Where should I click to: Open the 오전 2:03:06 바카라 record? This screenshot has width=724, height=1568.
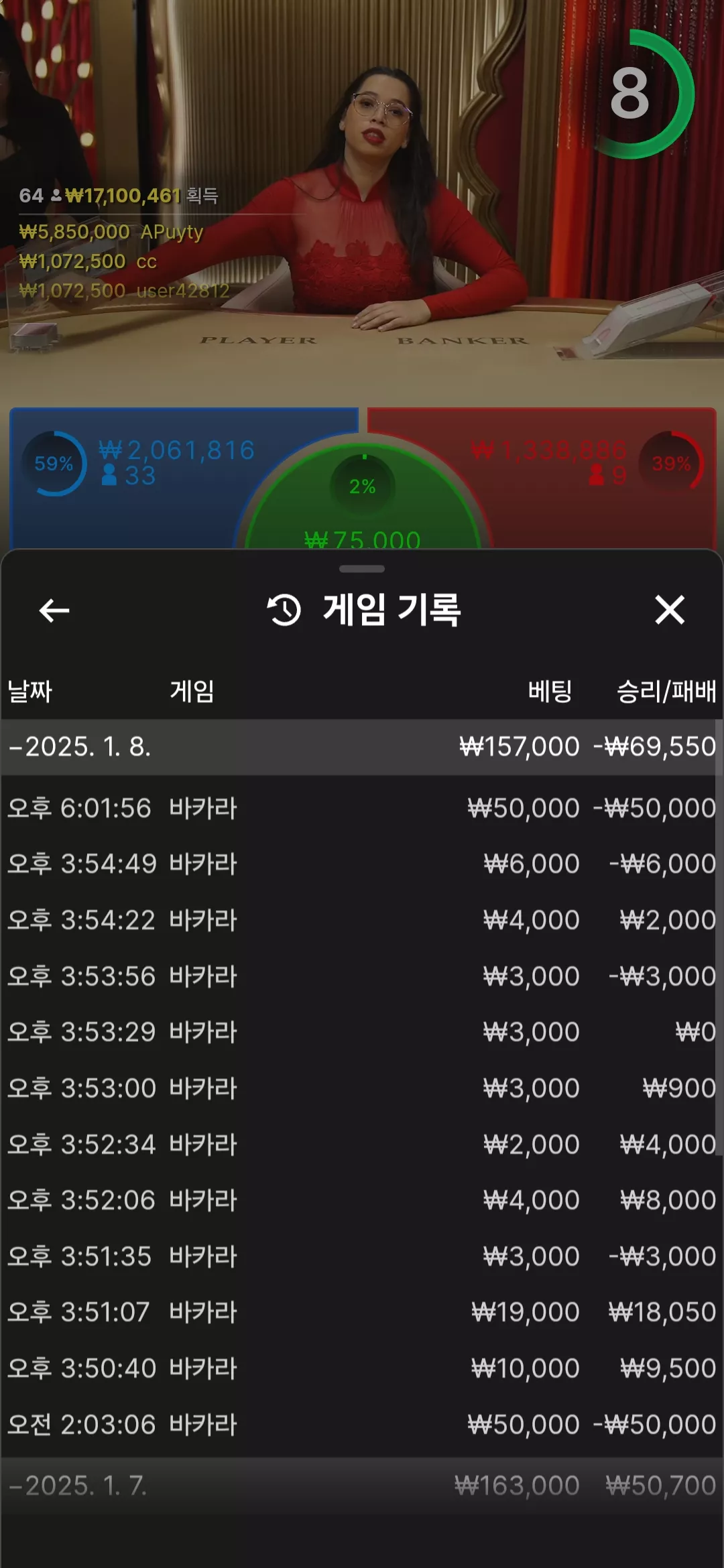(362, 1425)
